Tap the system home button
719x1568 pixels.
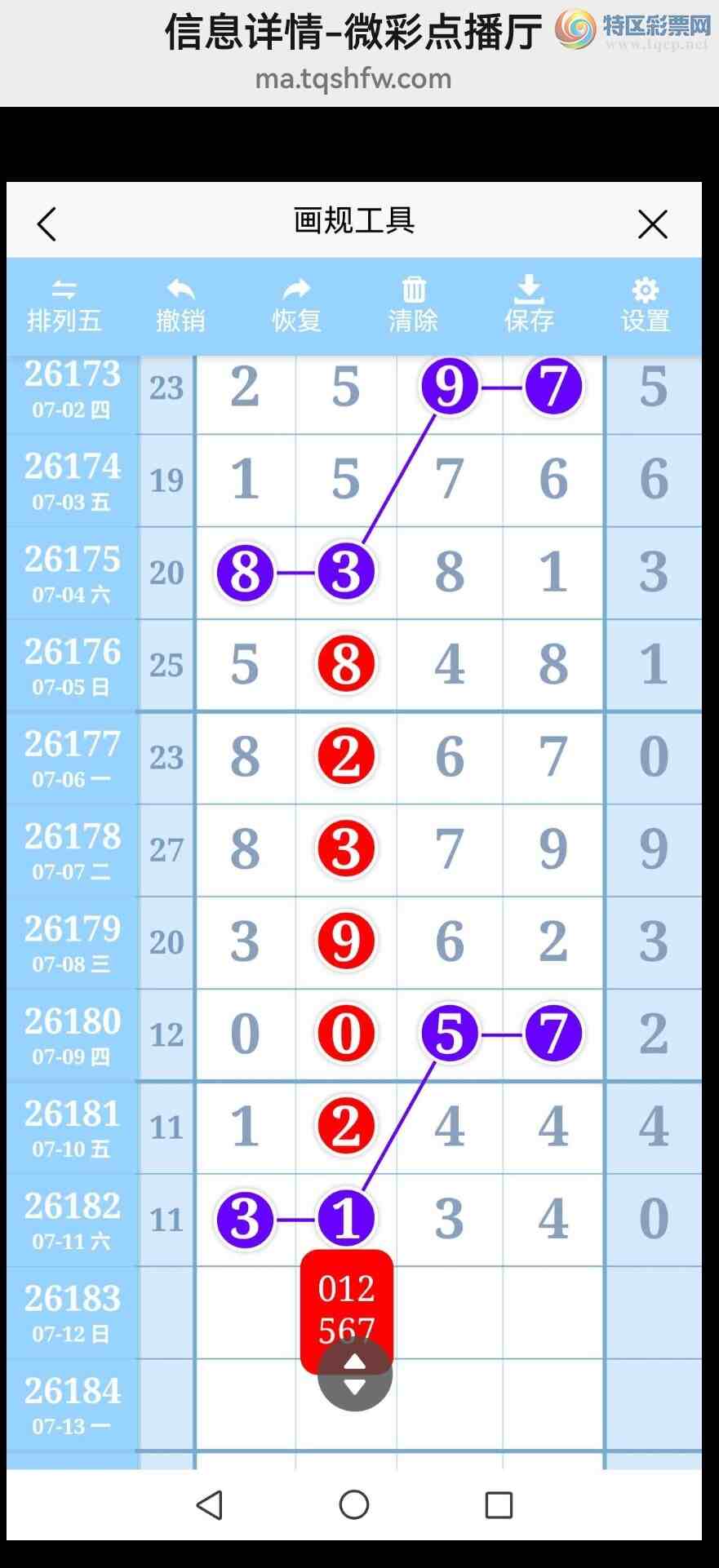[354, 1504]
